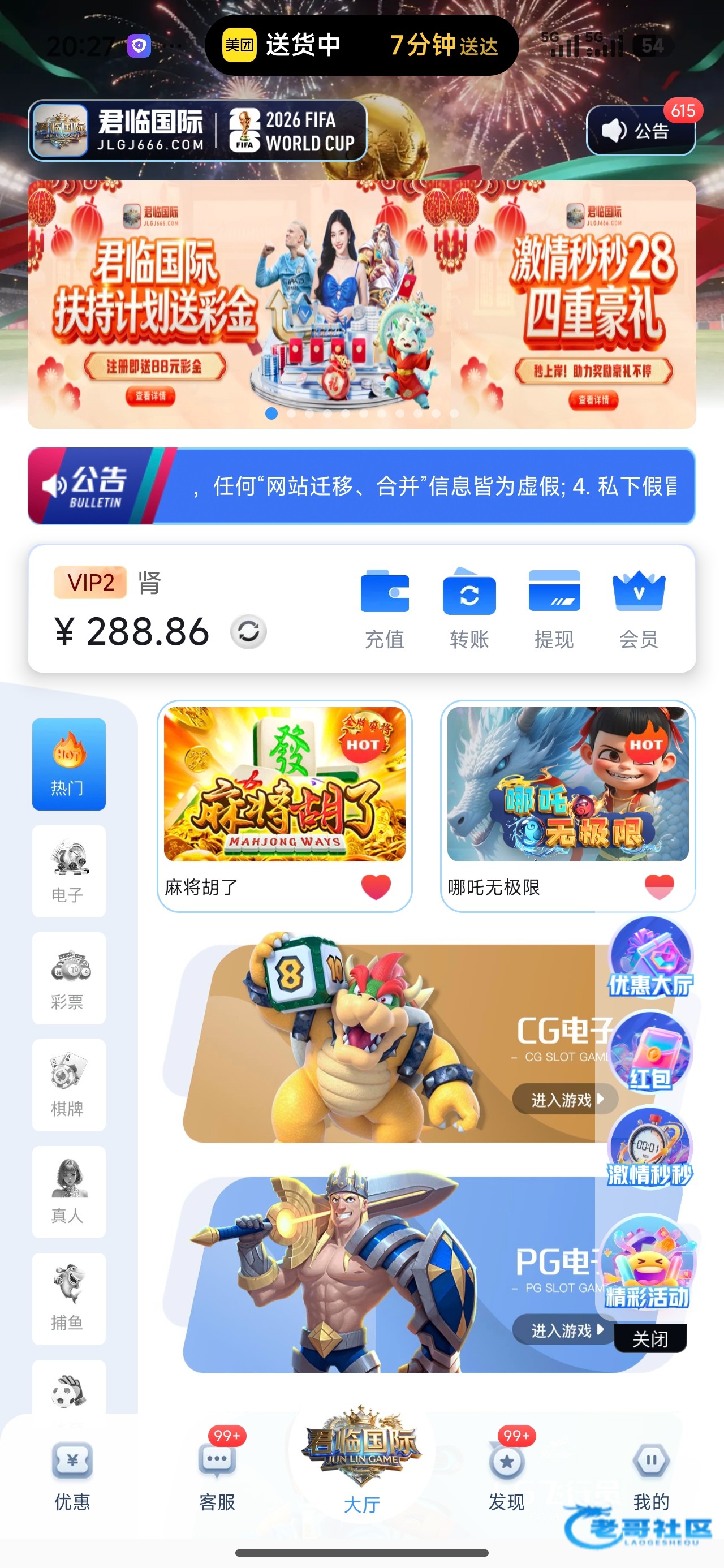Open 提现 withdrawal
Screen dimensions: 724x1568
click(554, 609)
